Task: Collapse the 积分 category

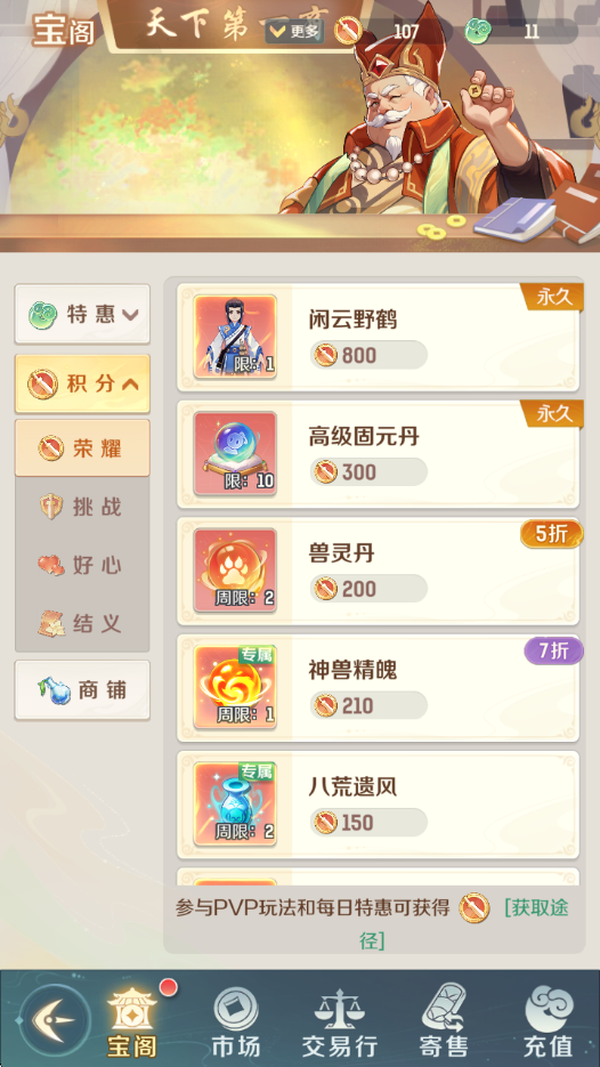Action: [82, 384]
